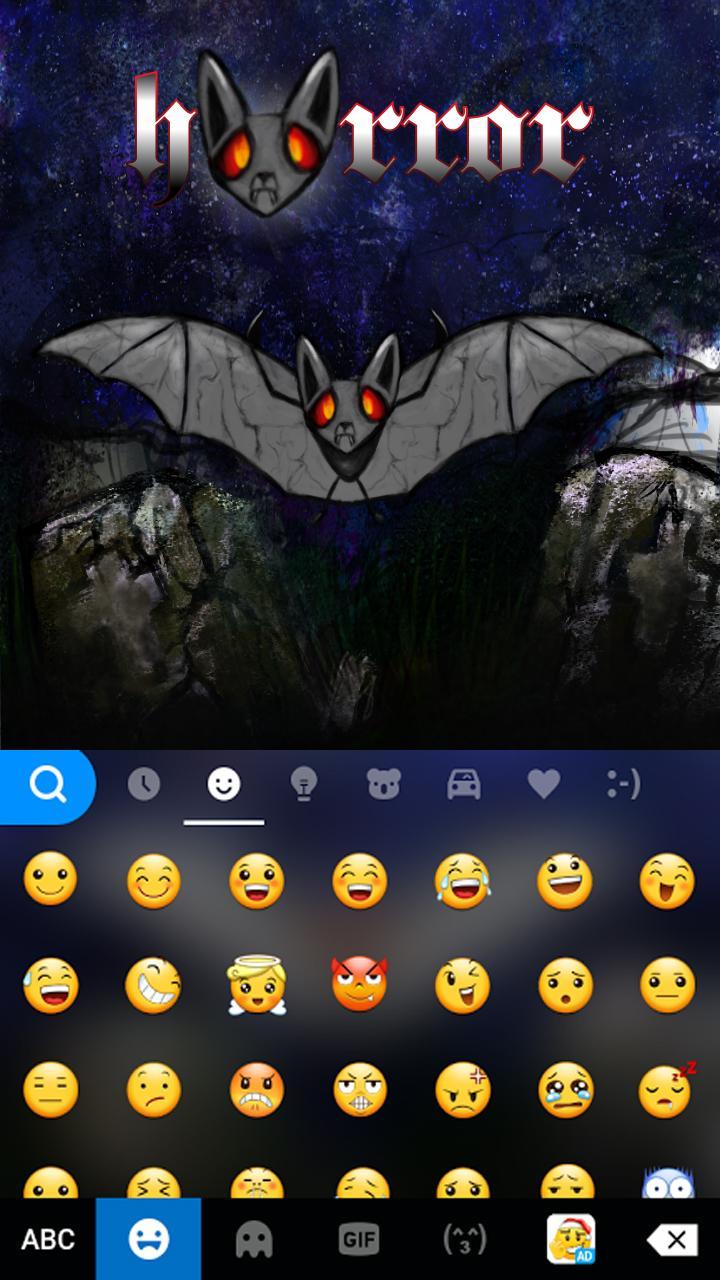Tap the sponsored AD emoji icon
Viewport: 720px width, 1280px height.
tap(571, 1240)
